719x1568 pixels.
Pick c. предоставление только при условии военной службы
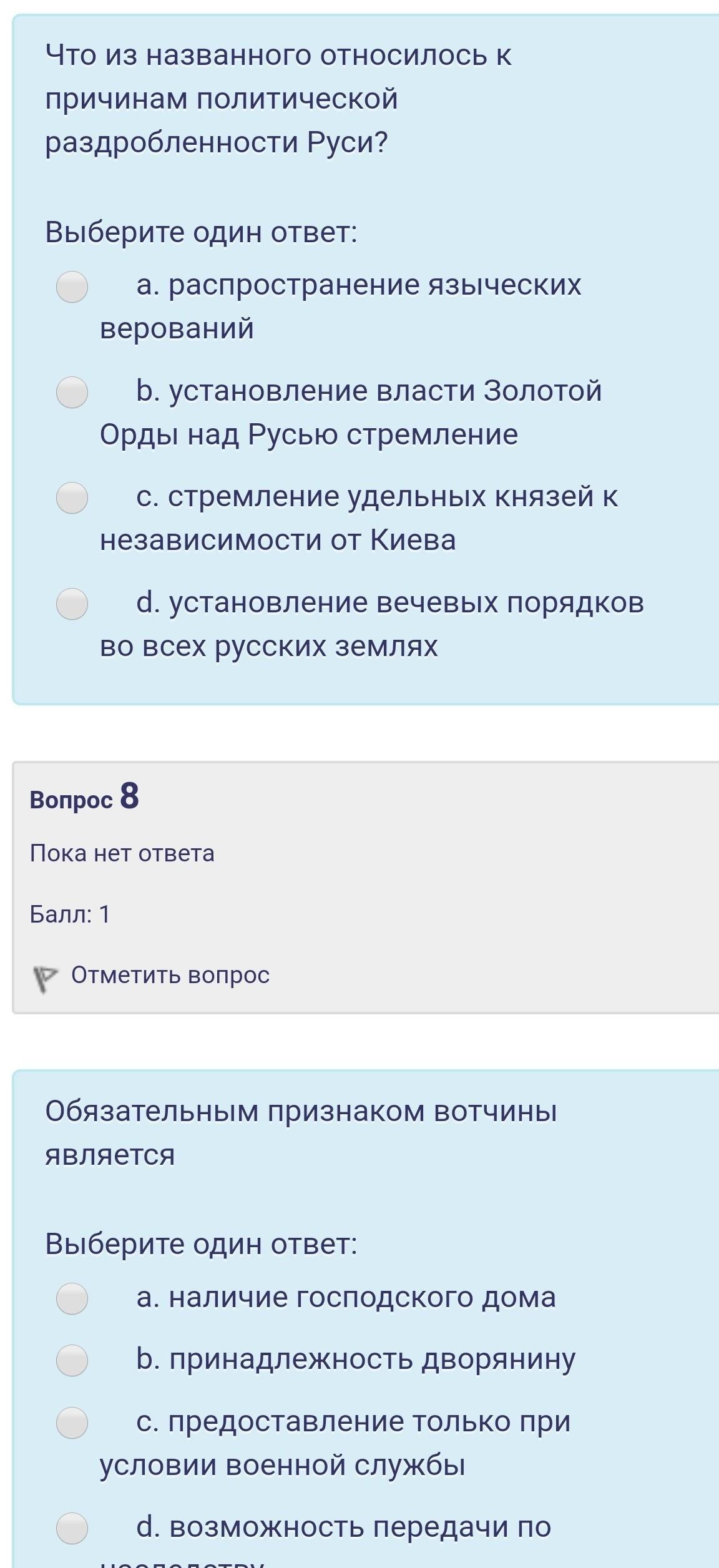point(72,1423)
